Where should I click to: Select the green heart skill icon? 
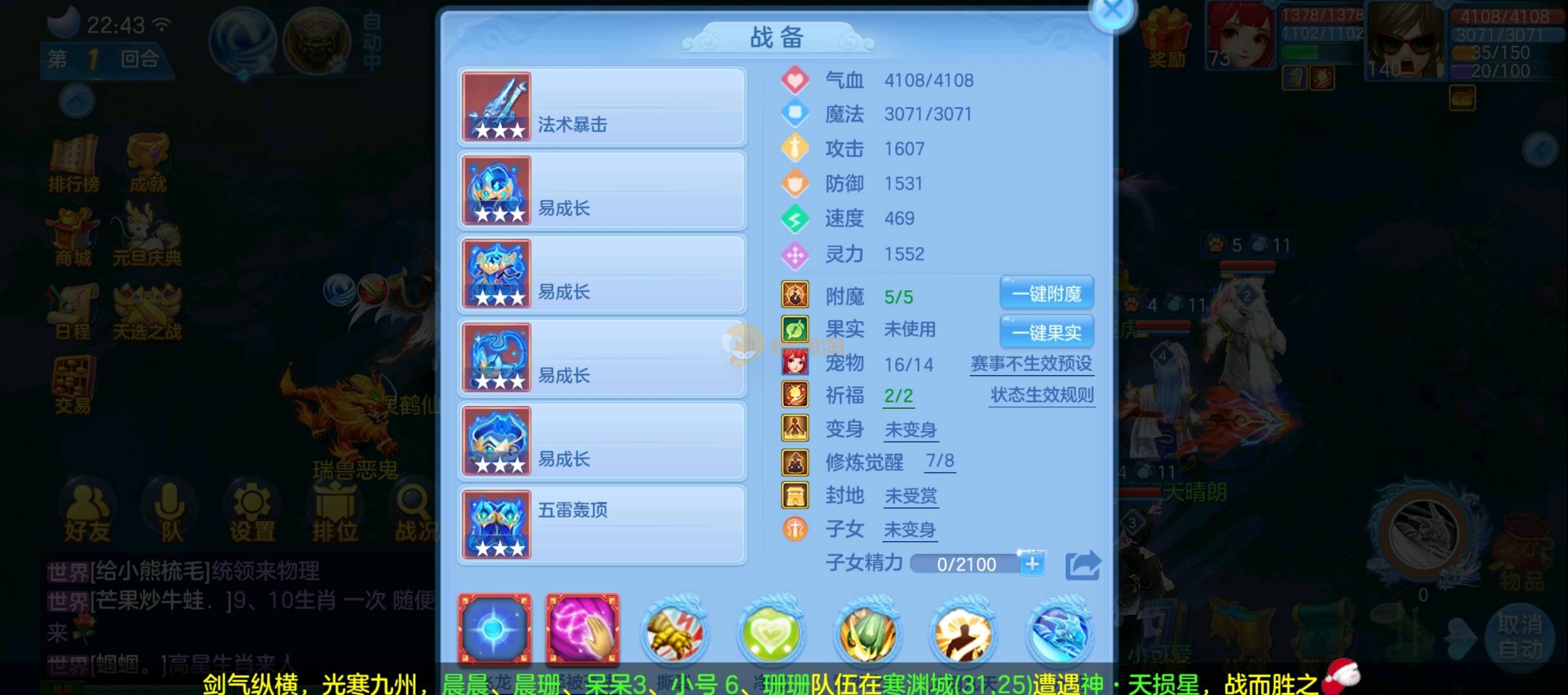click(770, 632)
